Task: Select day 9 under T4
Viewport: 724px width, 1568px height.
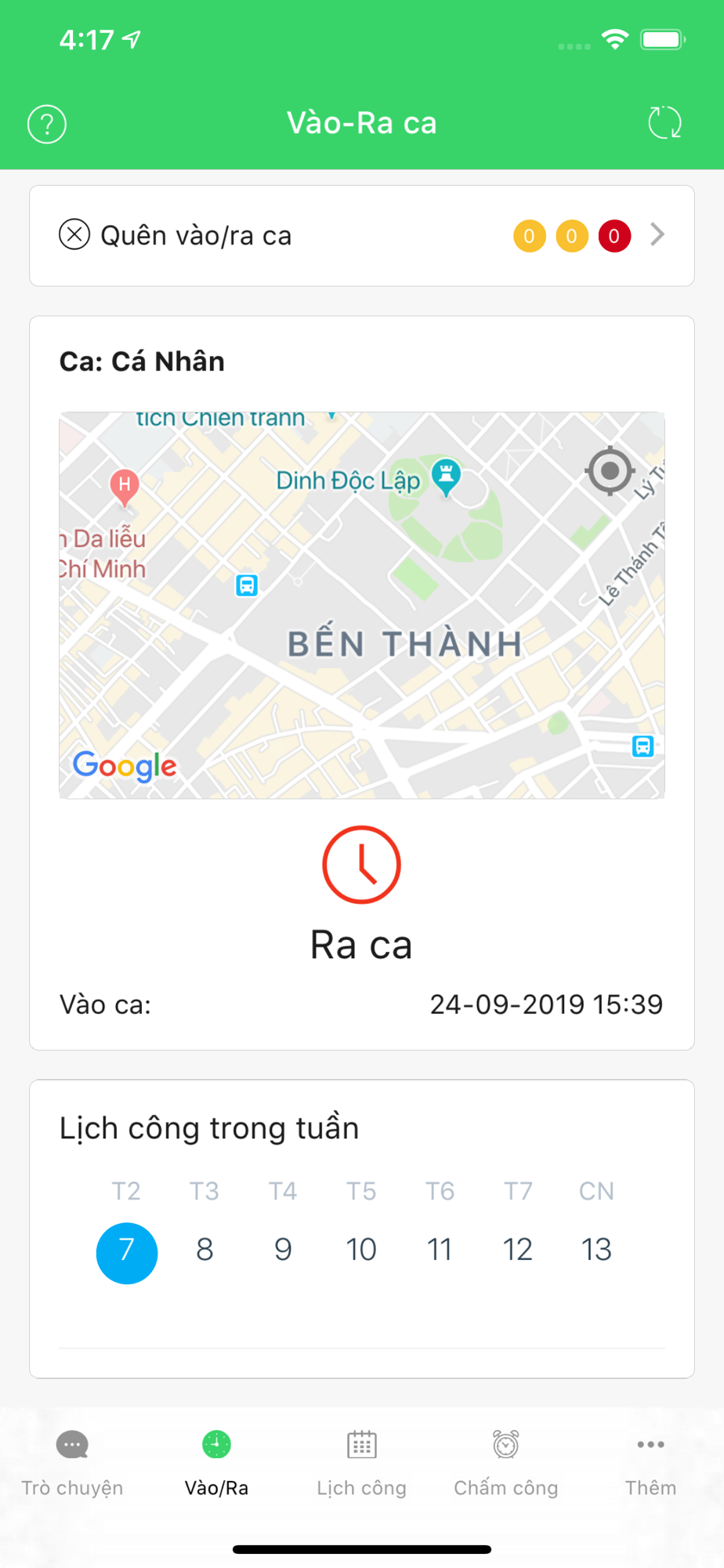Action: [x=283, y=1250]
